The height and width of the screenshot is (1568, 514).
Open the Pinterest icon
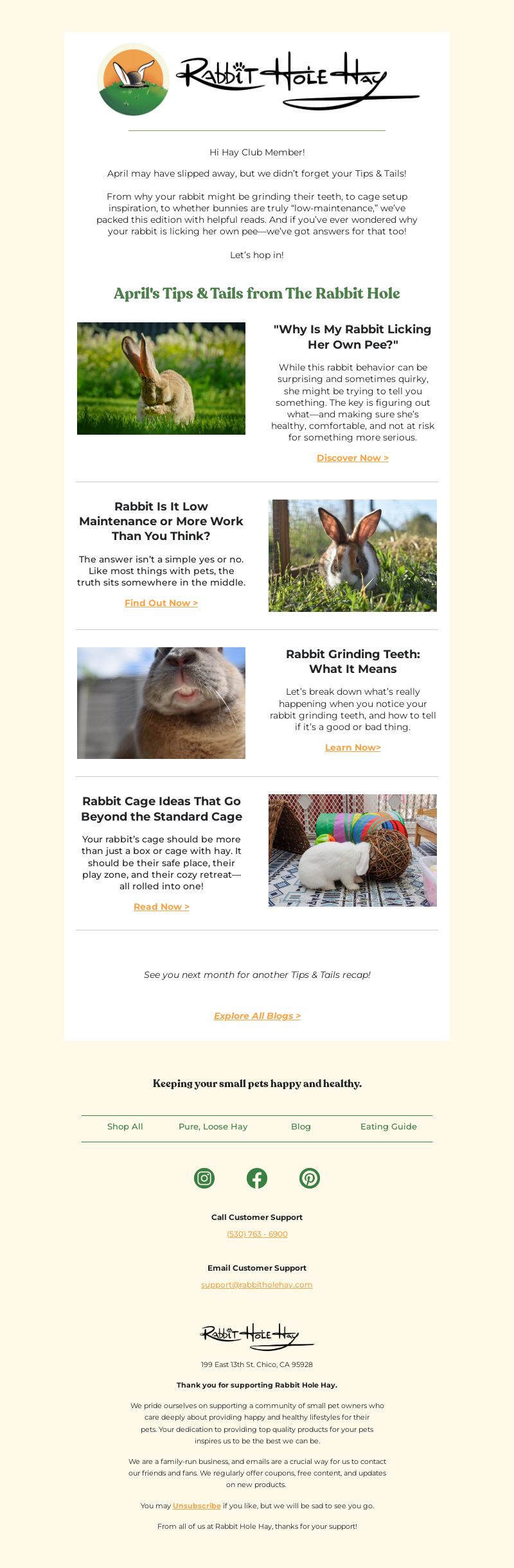point(310,1178)
